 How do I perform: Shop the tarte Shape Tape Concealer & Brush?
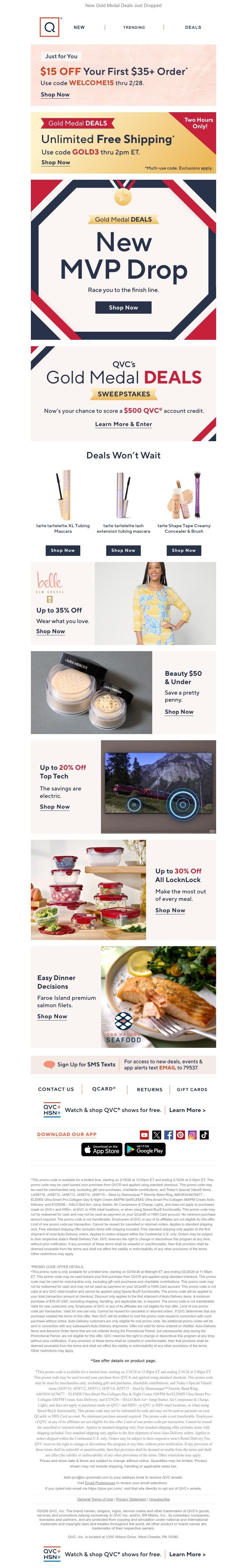pyautogui.click(x=184, y=550)
